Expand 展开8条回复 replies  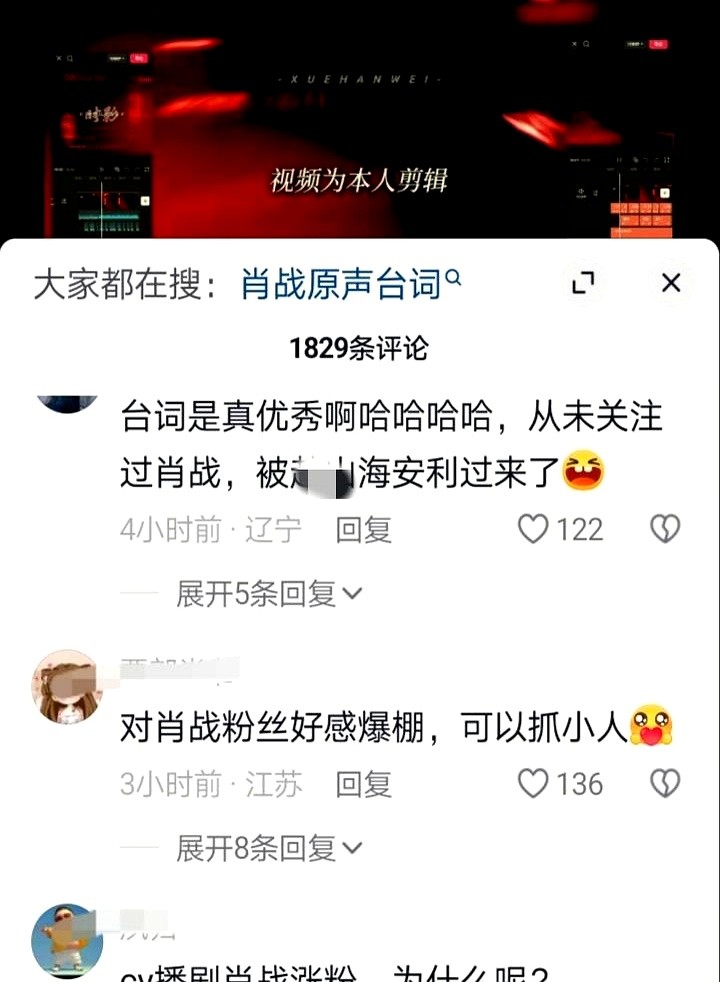click(x=268, y=849)
